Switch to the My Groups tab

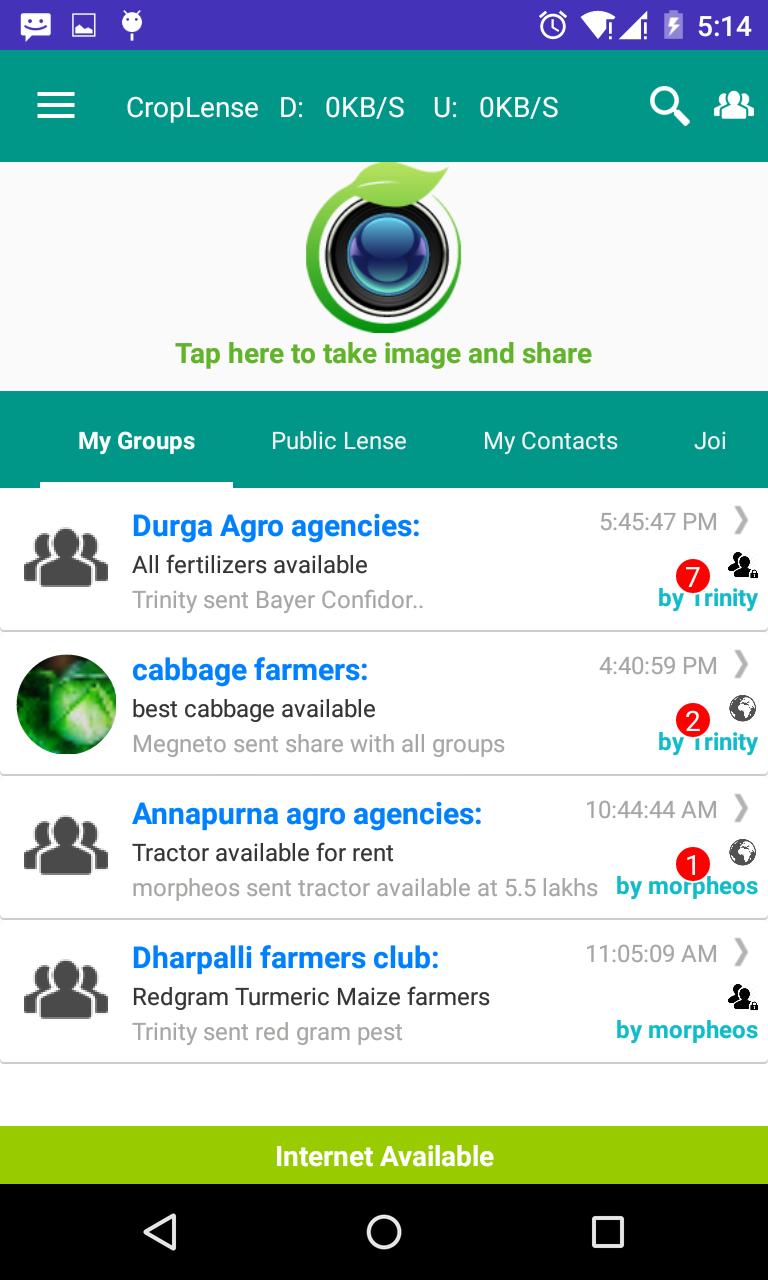136,441
